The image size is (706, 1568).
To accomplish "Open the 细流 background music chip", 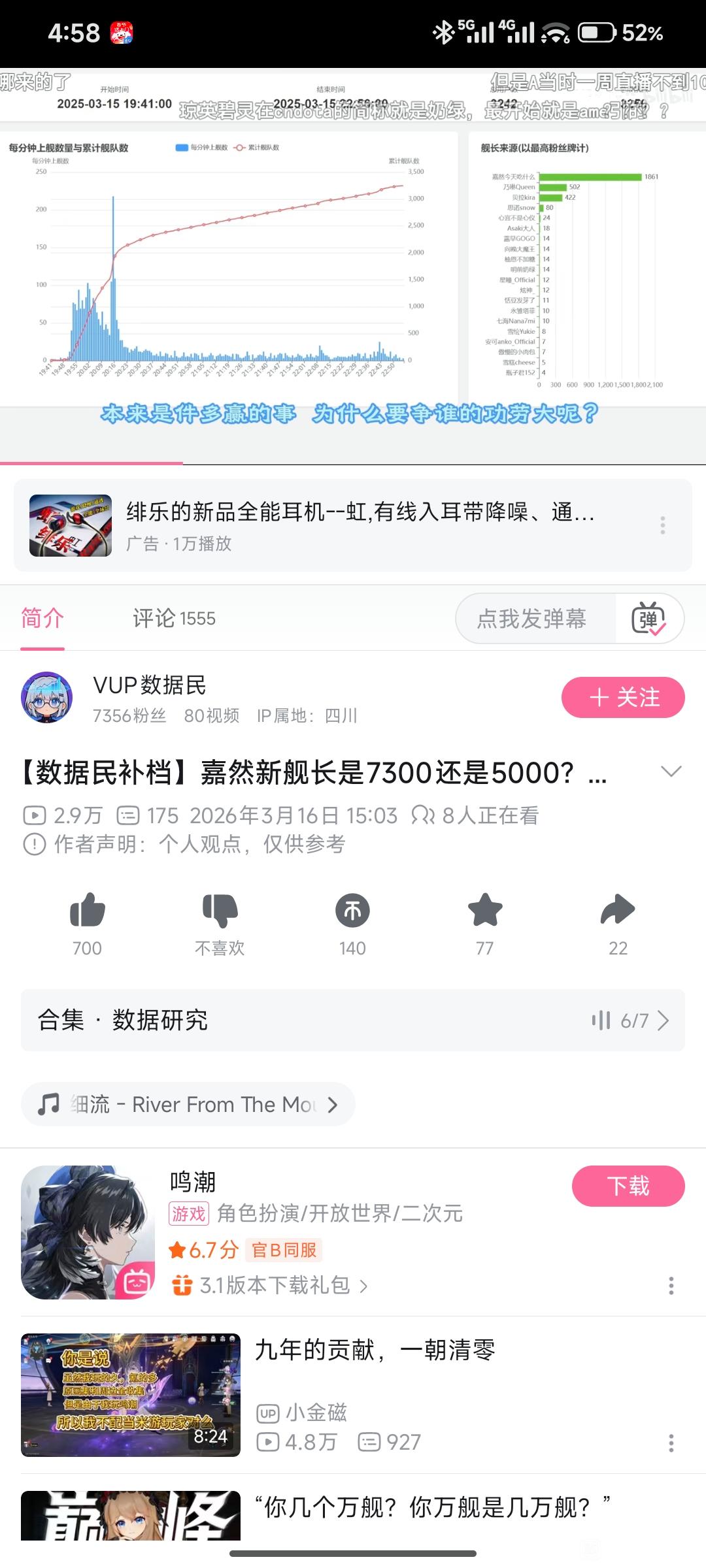I will click(188, 1105).
